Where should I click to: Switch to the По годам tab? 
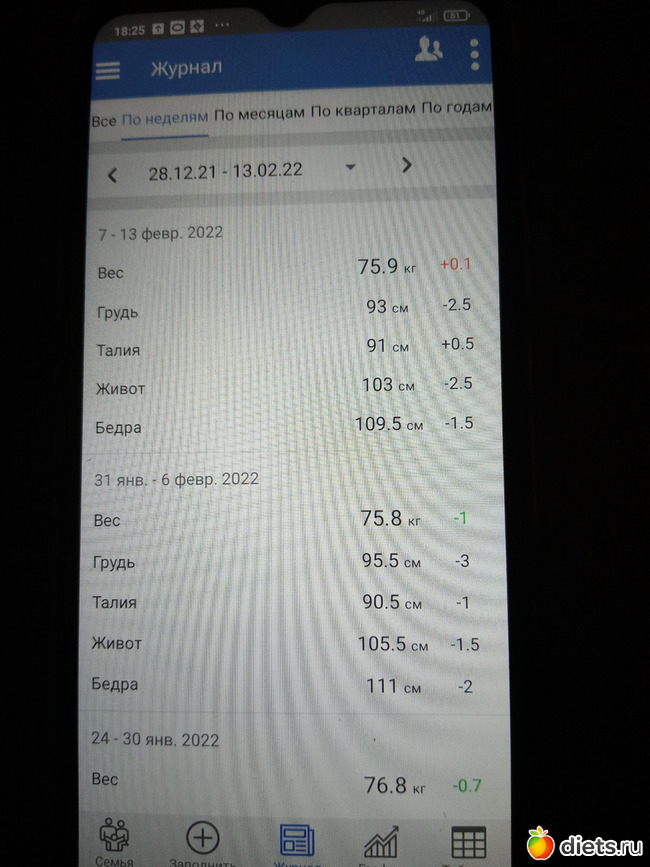(456, 107)
